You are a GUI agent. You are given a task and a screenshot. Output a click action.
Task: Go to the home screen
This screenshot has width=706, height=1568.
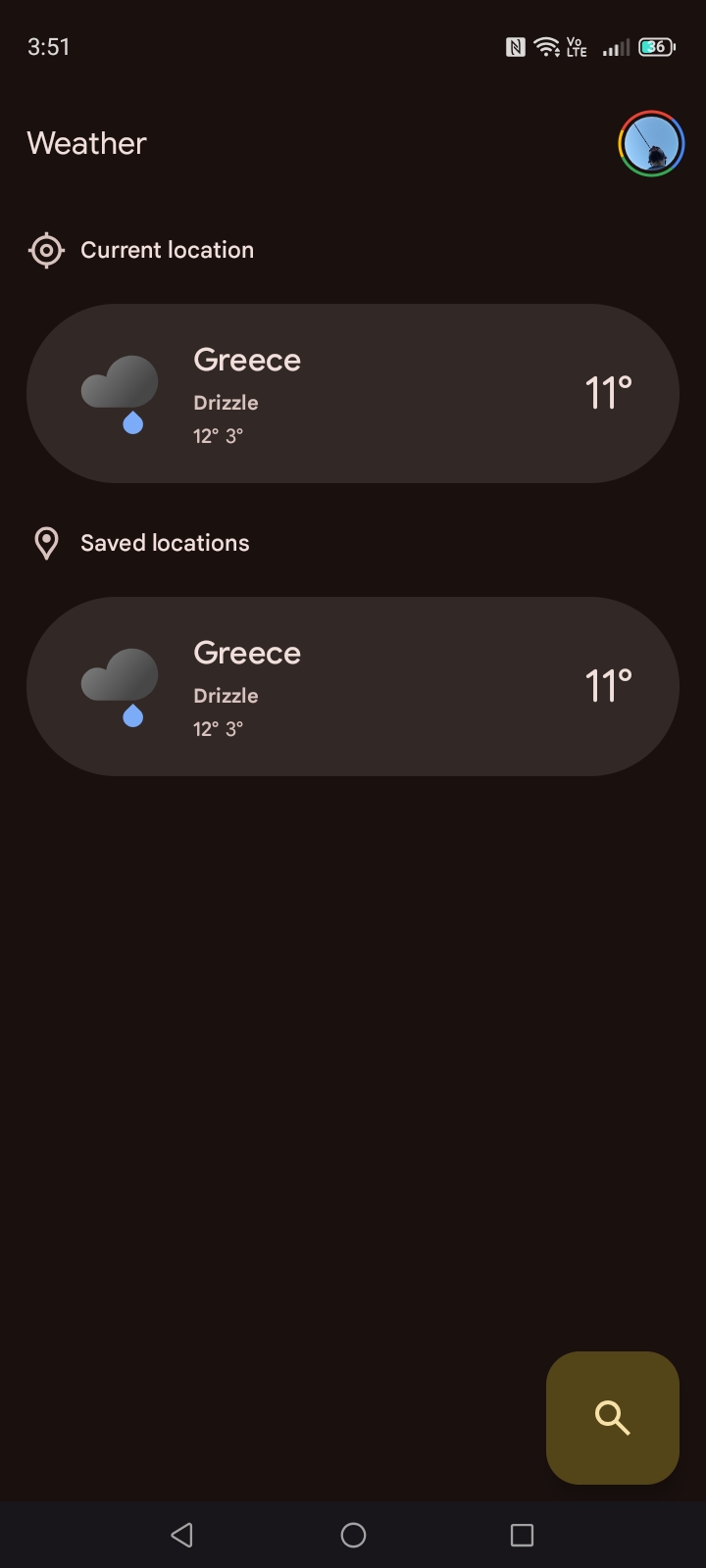tap(353, 1535)
